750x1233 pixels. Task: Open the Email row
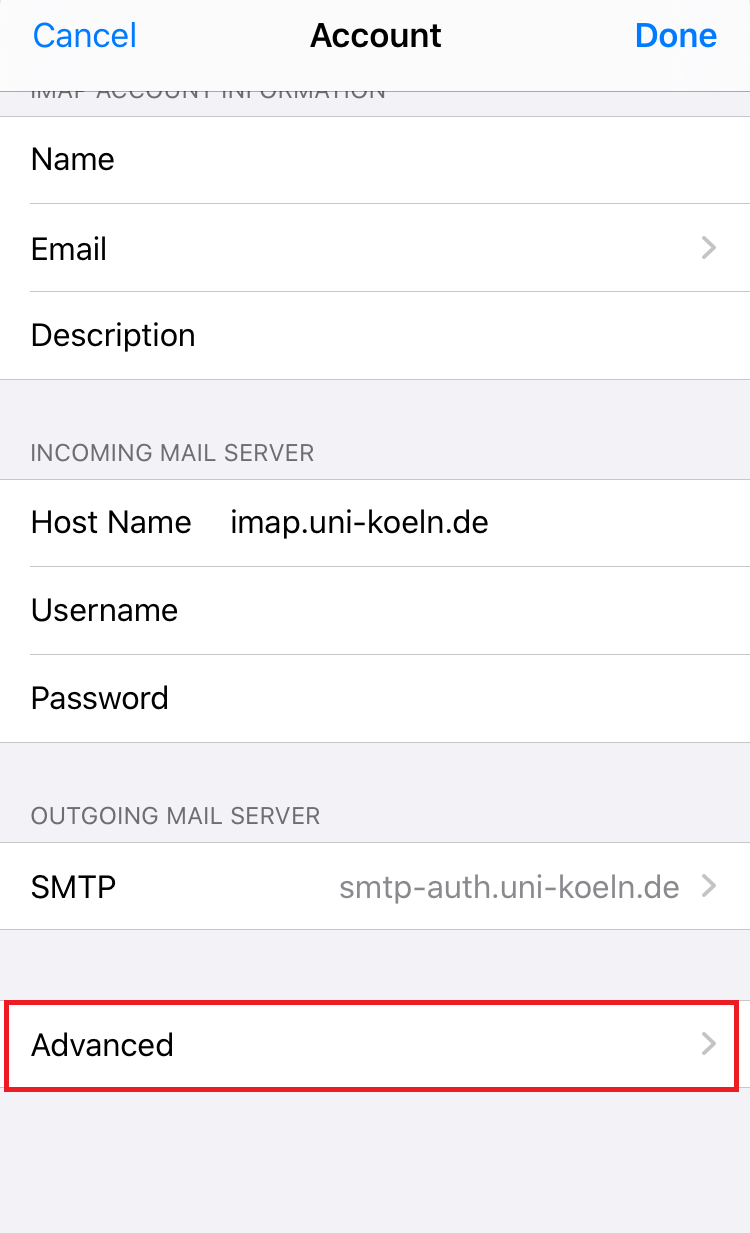[375, 248]
